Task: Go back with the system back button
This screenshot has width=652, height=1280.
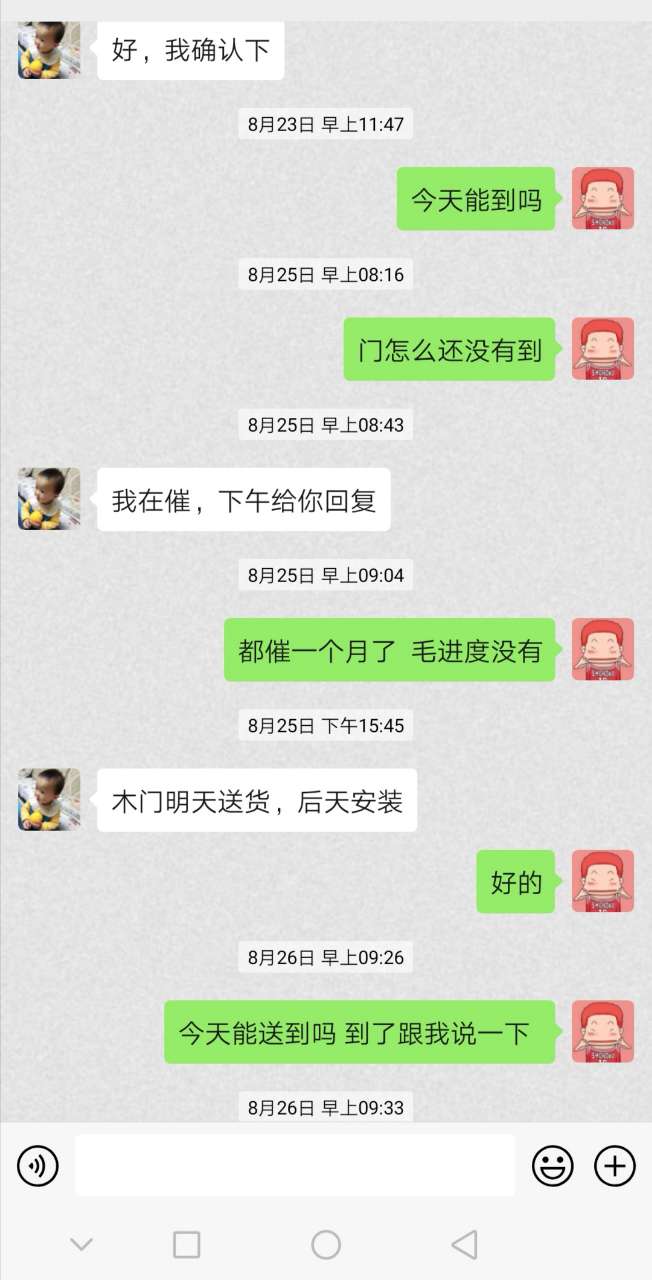Action: [x=464, y=1245]
